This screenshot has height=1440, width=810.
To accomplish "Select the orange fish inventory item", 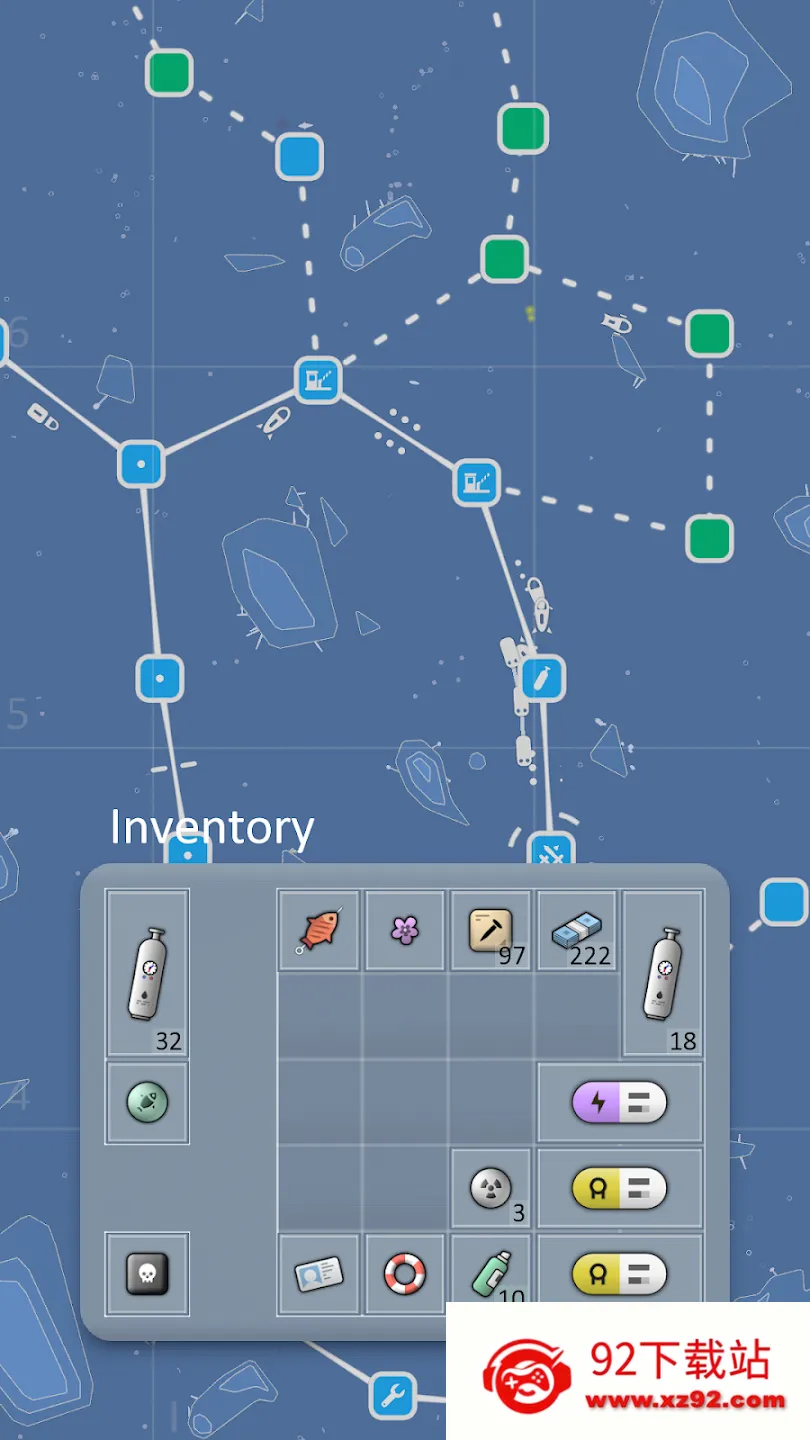I will click(318, 930).
